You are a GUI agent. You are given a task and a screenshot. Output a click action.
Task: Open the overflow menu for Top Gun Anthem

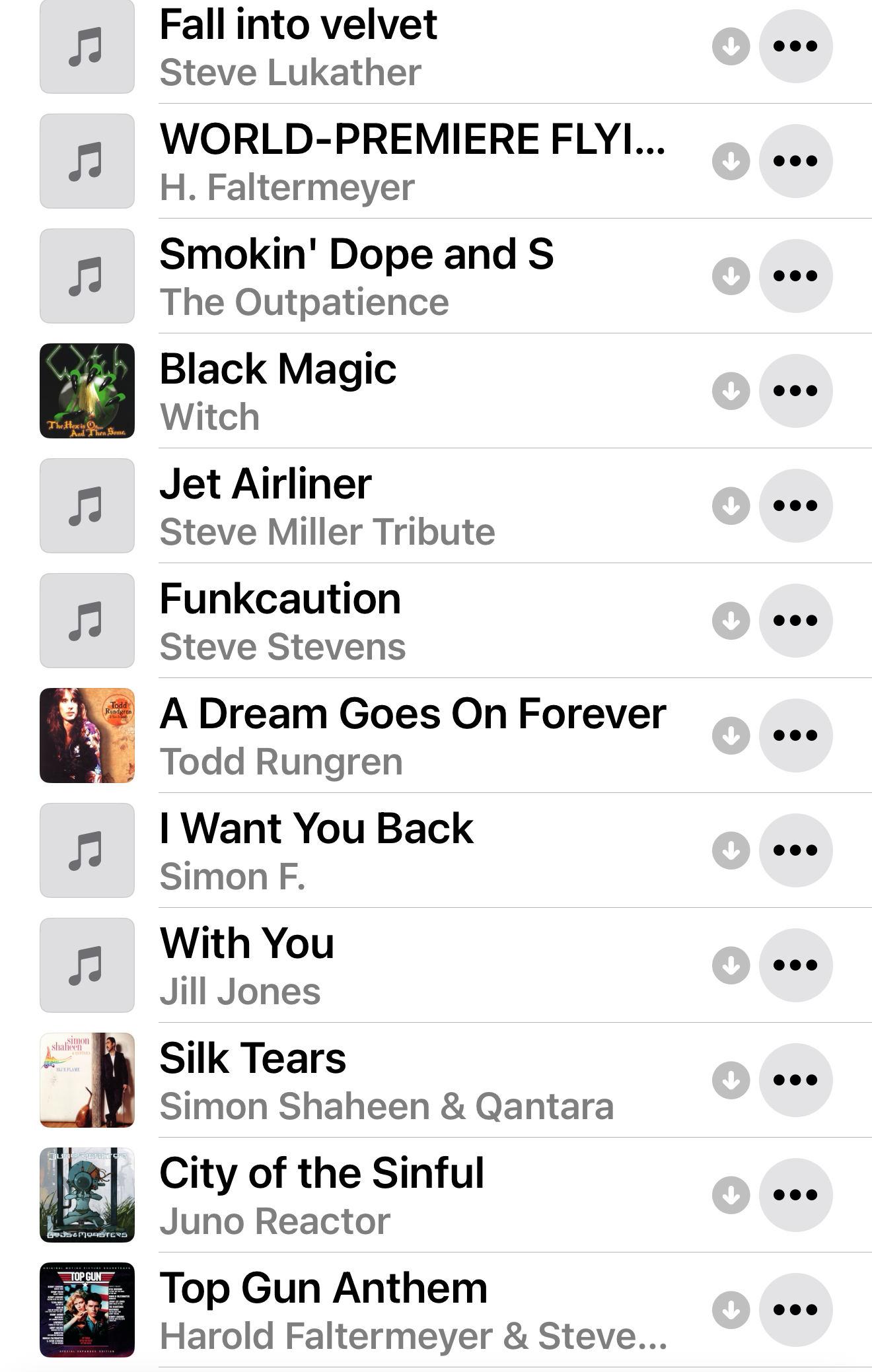(795, 1310)
